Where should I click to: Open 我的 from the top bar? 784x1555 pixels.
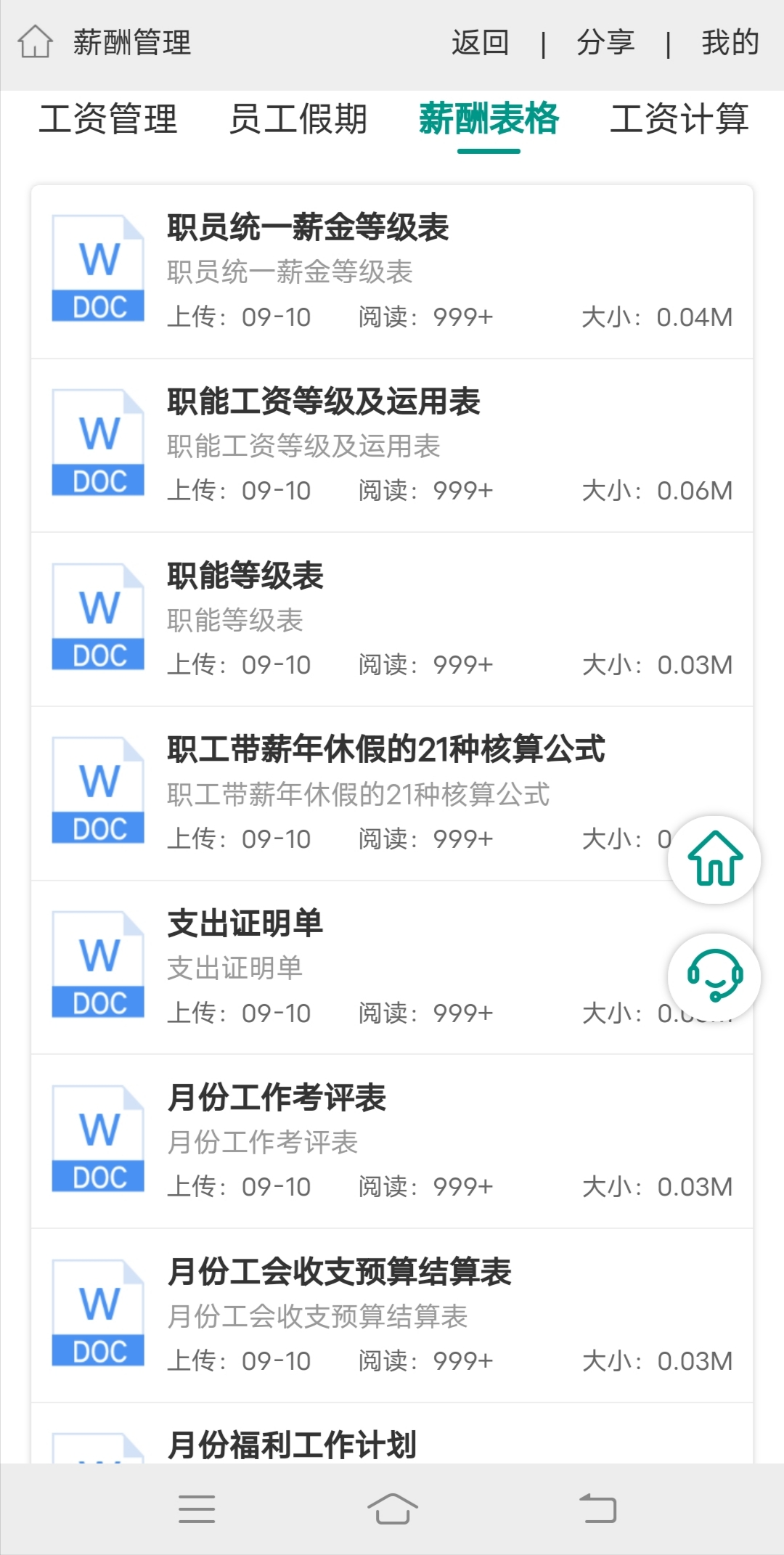coord(730,42)
